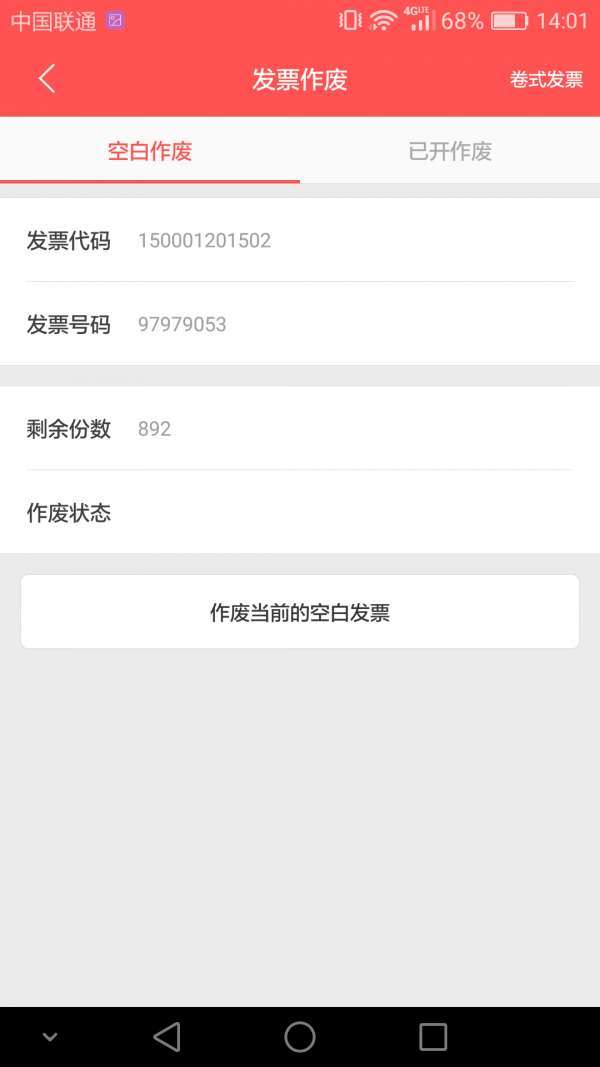Open the 卷式发票 option

[546, 80]
